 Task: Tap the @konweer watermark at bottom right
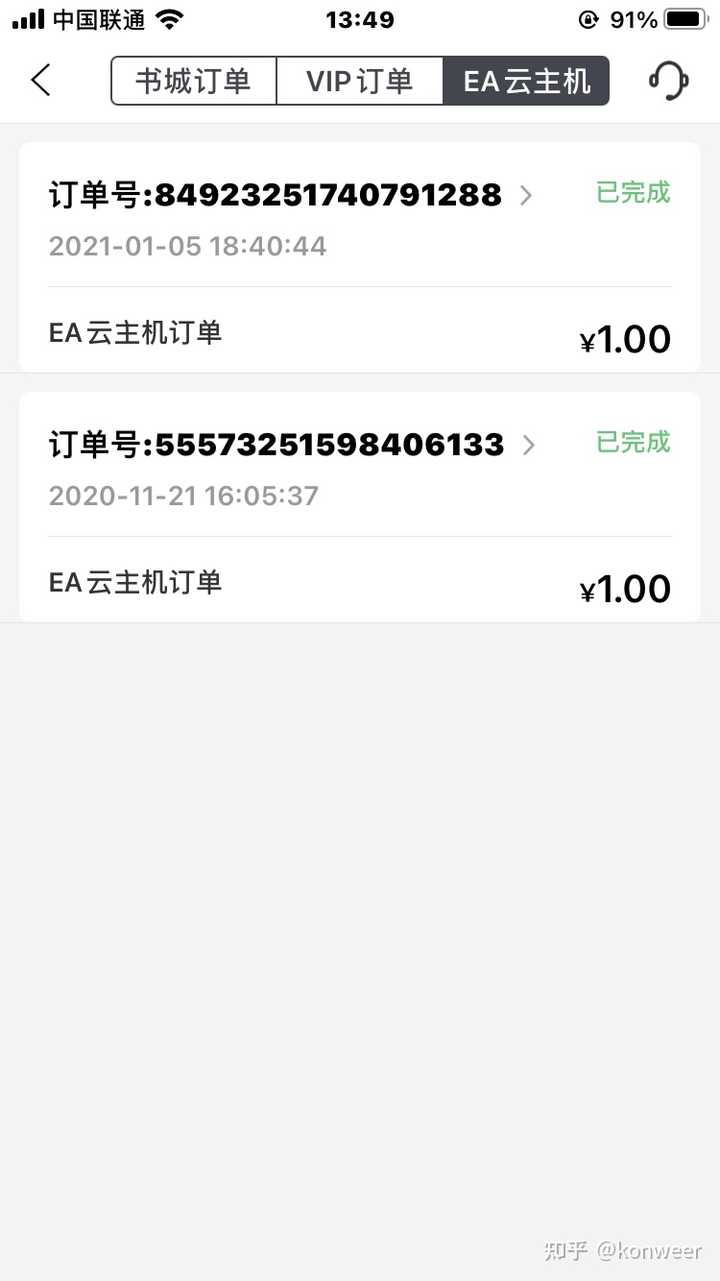pyautogui.click(x=620, y=1250)
